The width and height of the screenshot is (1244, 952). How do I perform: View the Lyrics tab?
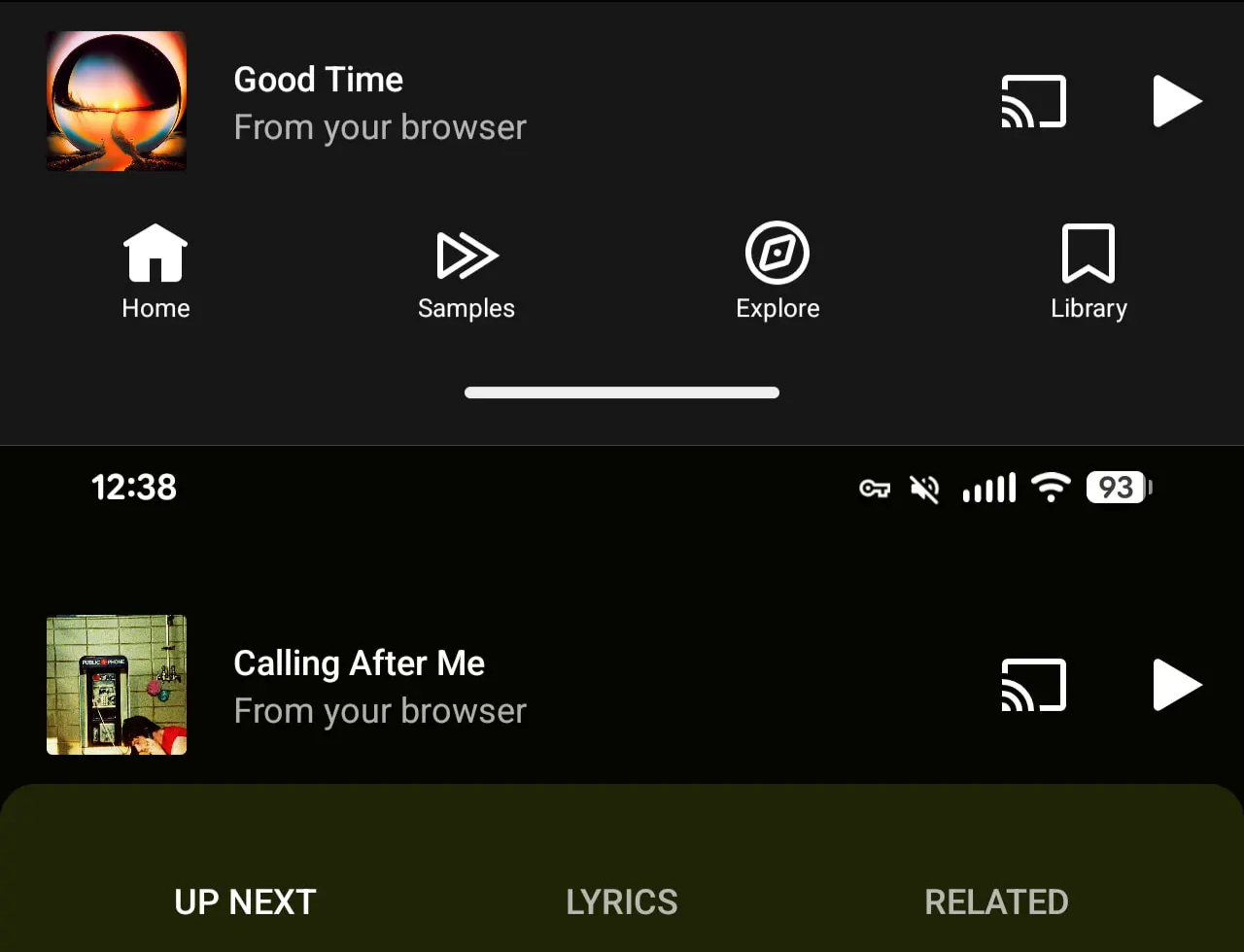(x=622, y=901)
